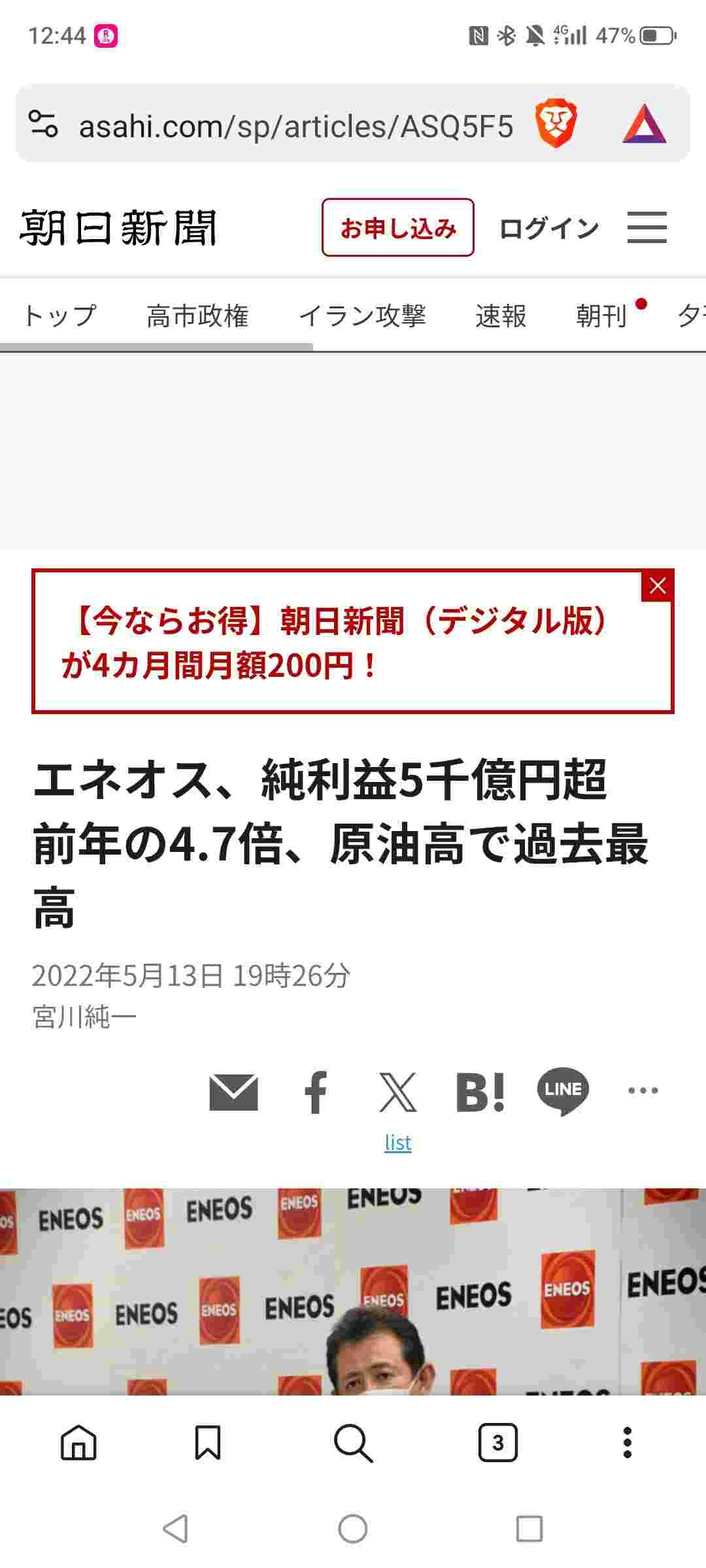Tap the お申し込み subscribe button
706x1568 pixels.
click(x=397, y=228)
